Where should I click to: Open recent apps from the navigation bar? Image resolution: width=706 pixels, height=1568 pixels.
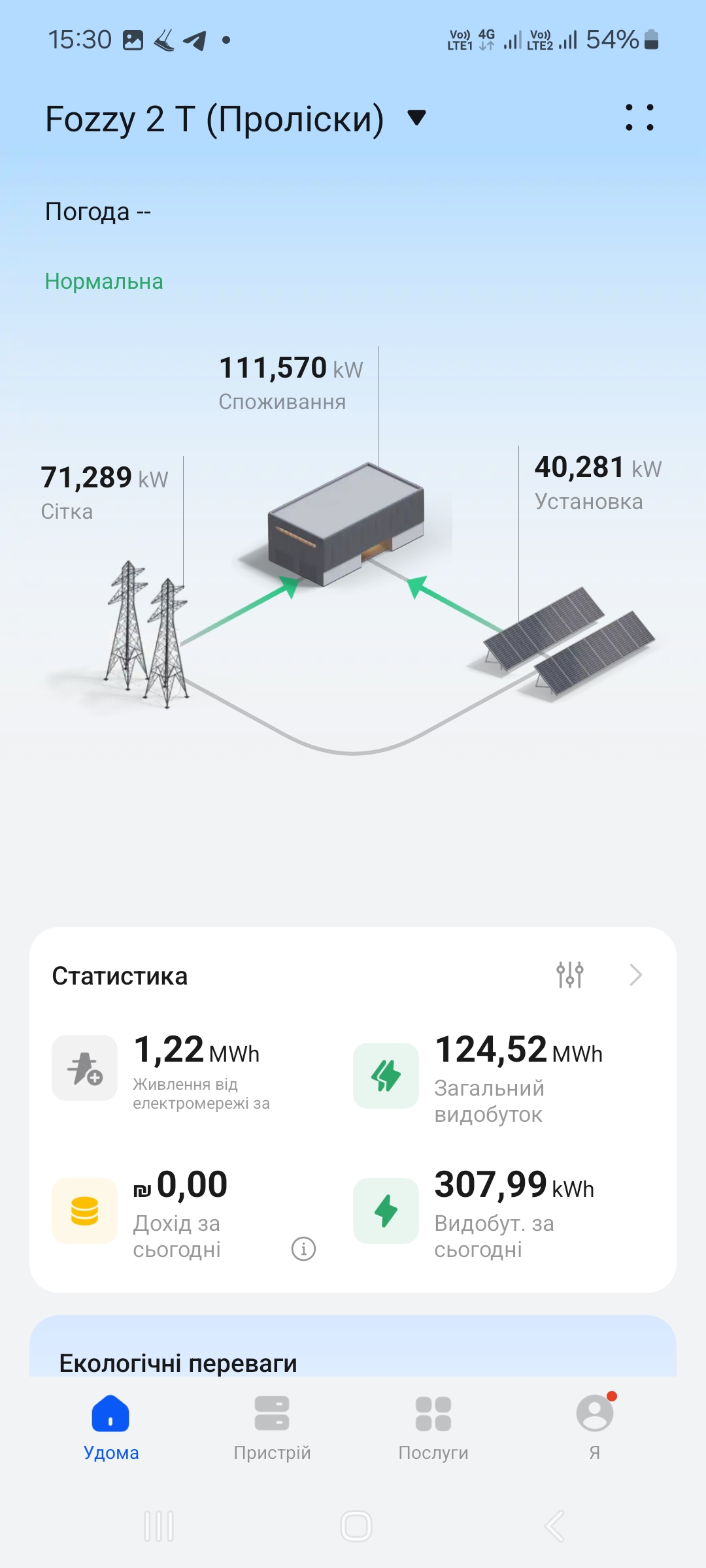159,1526
